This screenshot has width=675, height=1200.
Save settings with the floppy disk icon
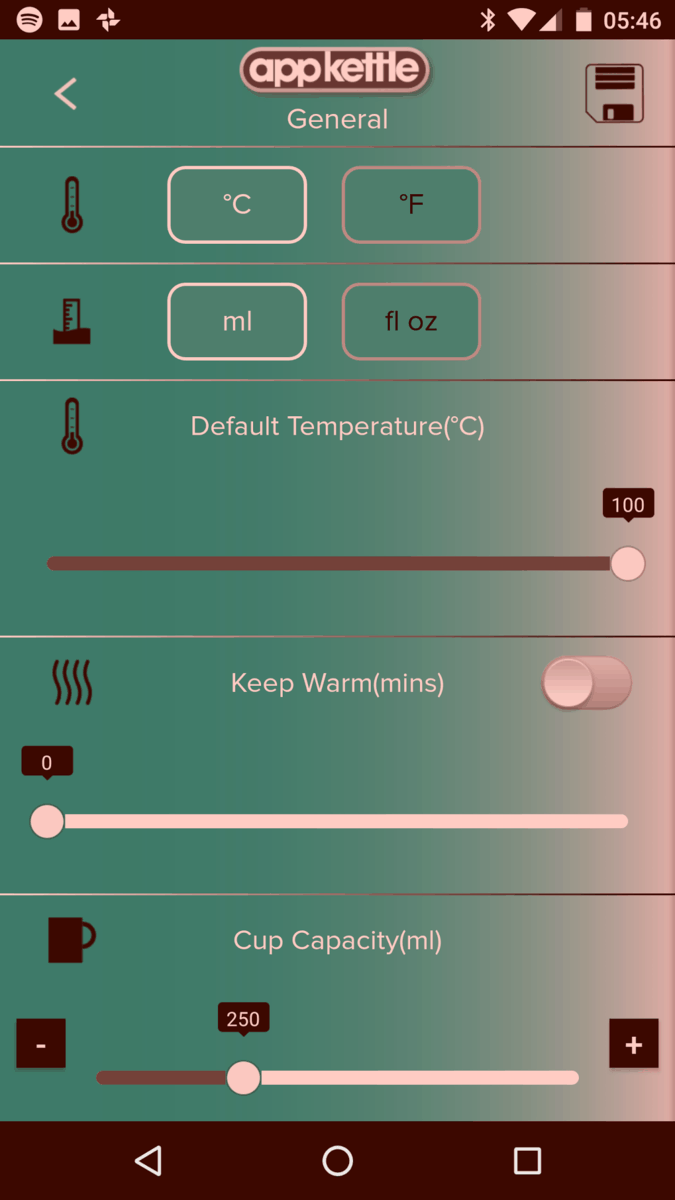point(614,94)
